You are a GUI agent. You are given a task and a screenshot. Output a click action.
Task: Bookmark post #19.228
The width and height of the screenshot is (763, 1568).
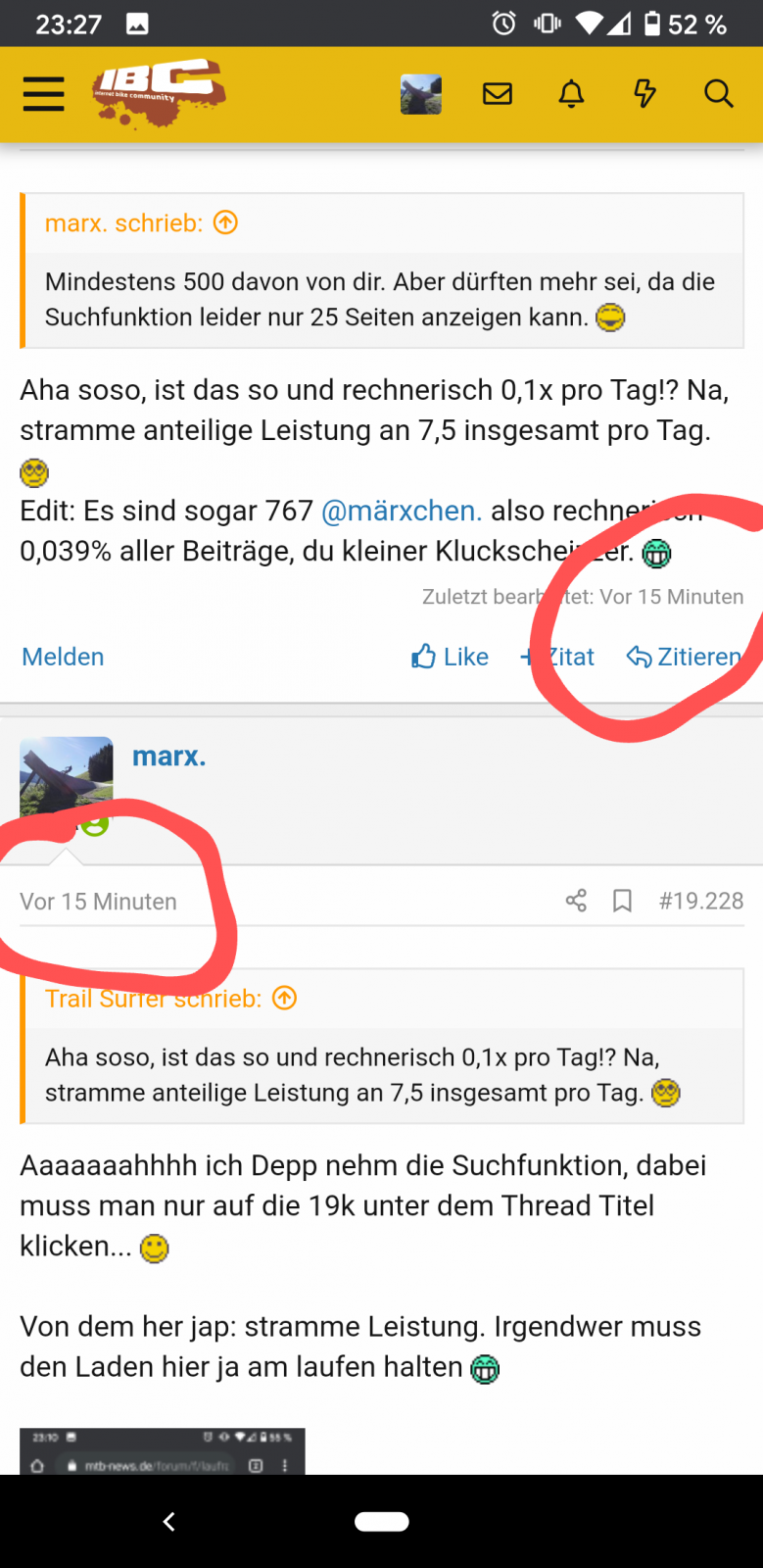pos(622,901)
